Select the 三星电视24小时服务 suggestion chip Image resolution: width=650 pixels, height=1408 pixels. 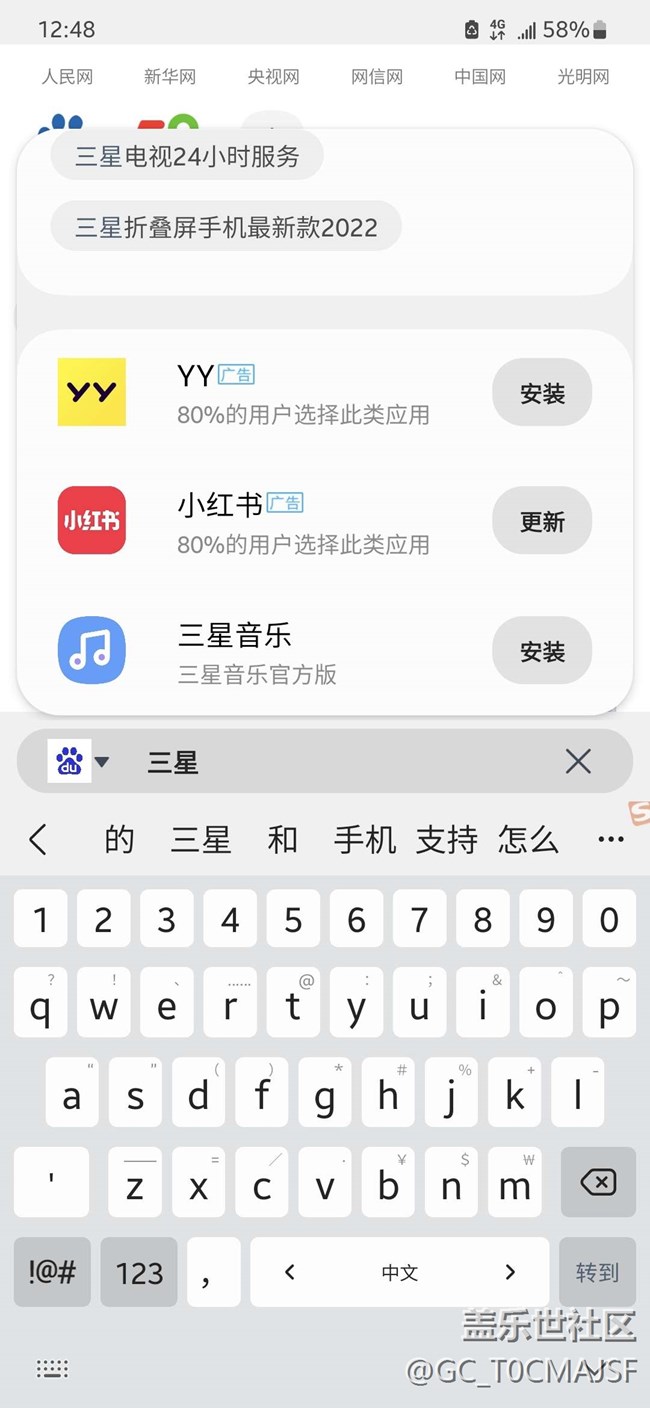click(x=187, y=156)
